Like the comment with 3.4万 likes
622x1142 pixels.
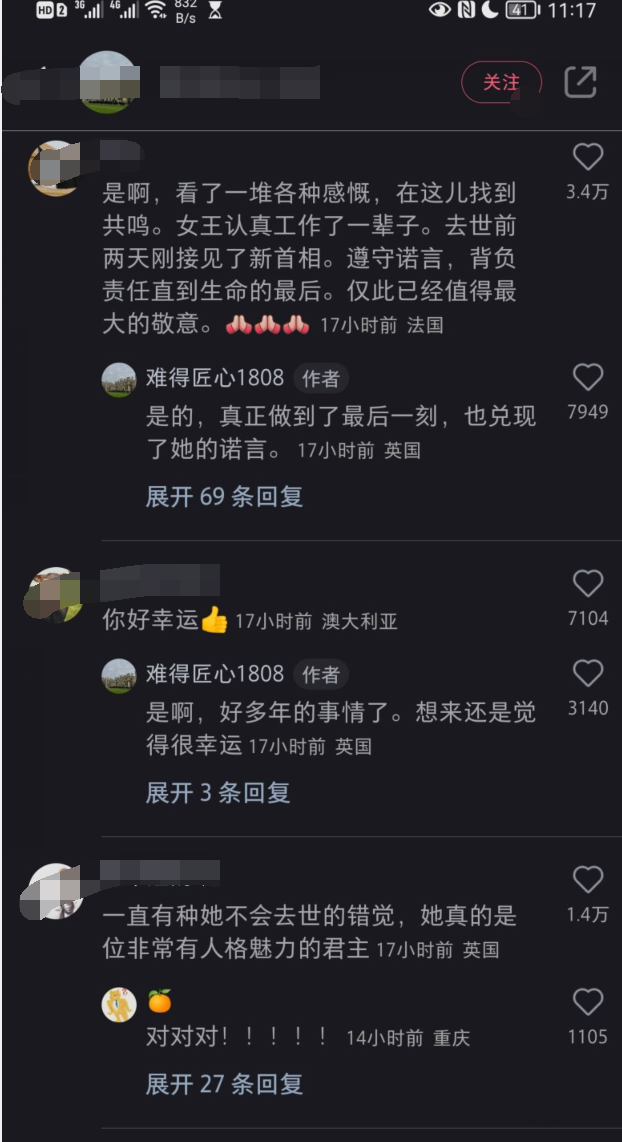pos(587,158)
